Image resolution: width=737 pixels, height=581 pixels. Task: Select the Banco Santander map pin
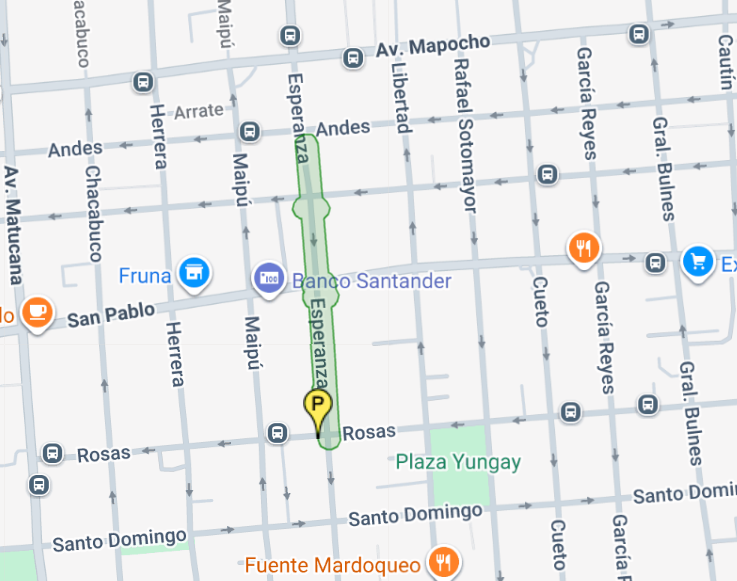click(268, 277)
